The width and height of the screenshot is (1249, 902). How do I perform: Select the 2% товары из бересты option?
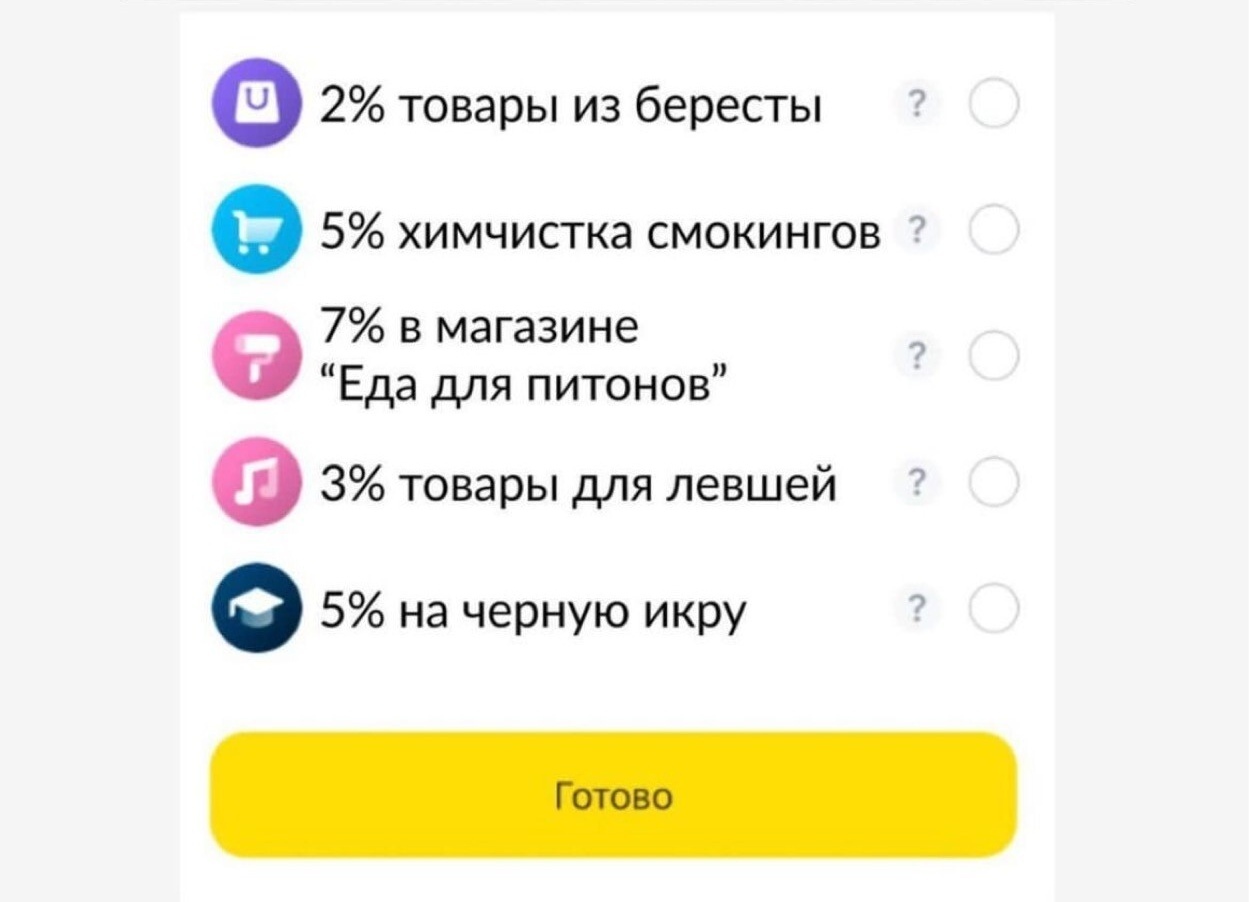pyautogui.click(x=994, y=105)
